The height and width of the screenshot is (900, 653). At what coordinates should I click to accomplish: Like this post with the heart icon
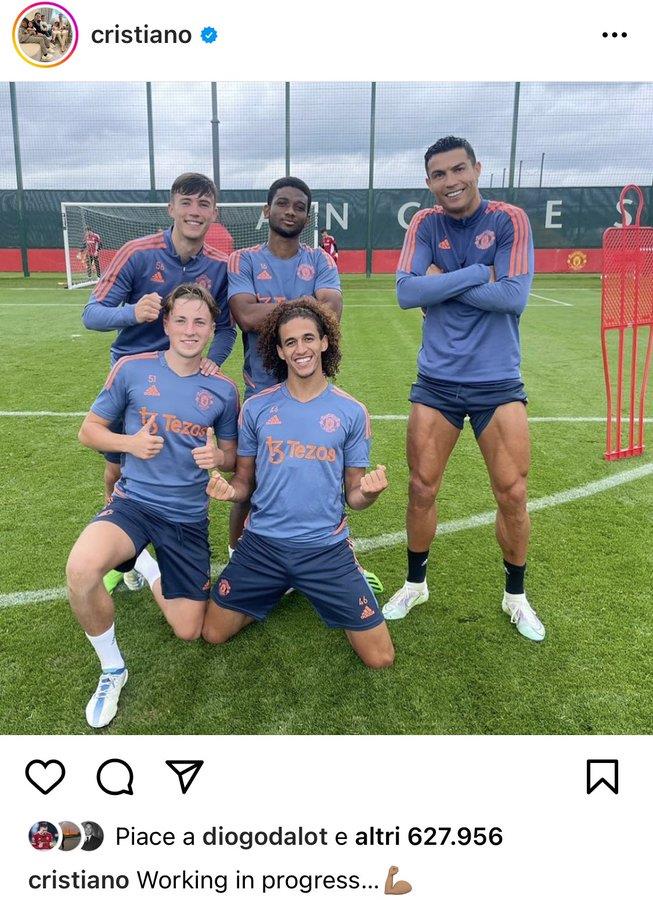tap(45, 777)
